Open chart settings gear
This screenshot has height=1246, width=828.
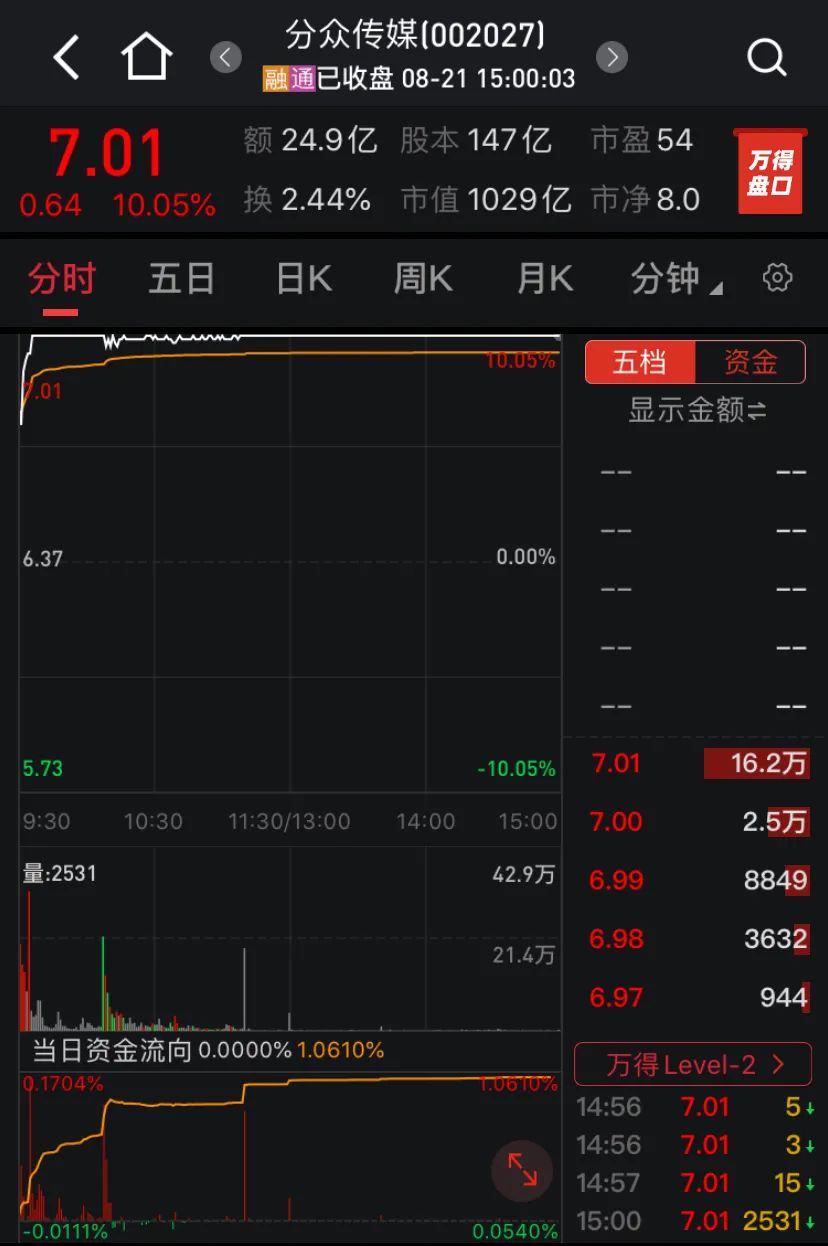(777, 278)
